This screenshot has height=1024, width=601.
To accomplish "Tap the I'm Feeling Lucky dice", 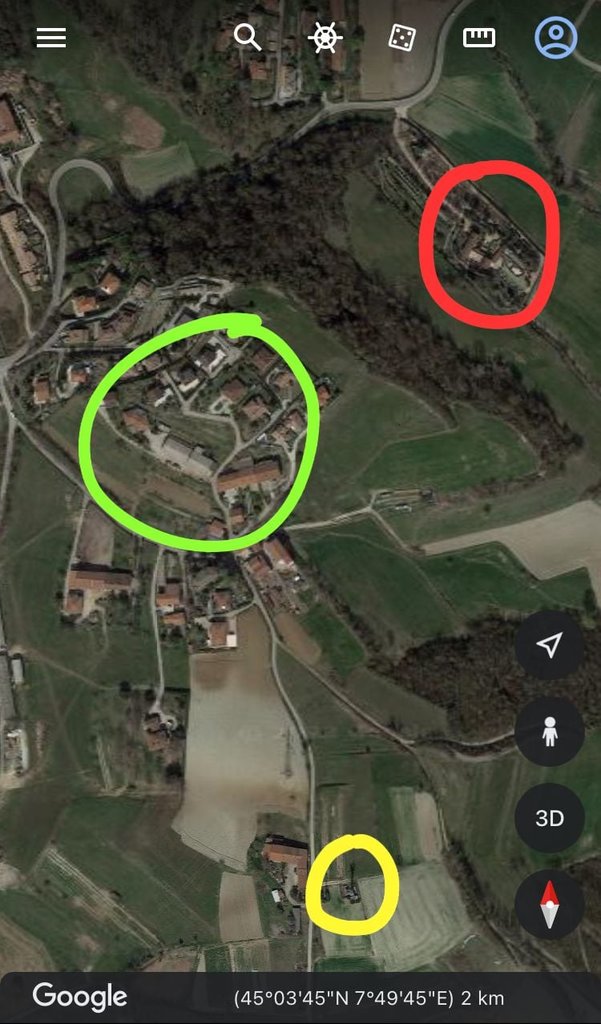I will (402, 38).
